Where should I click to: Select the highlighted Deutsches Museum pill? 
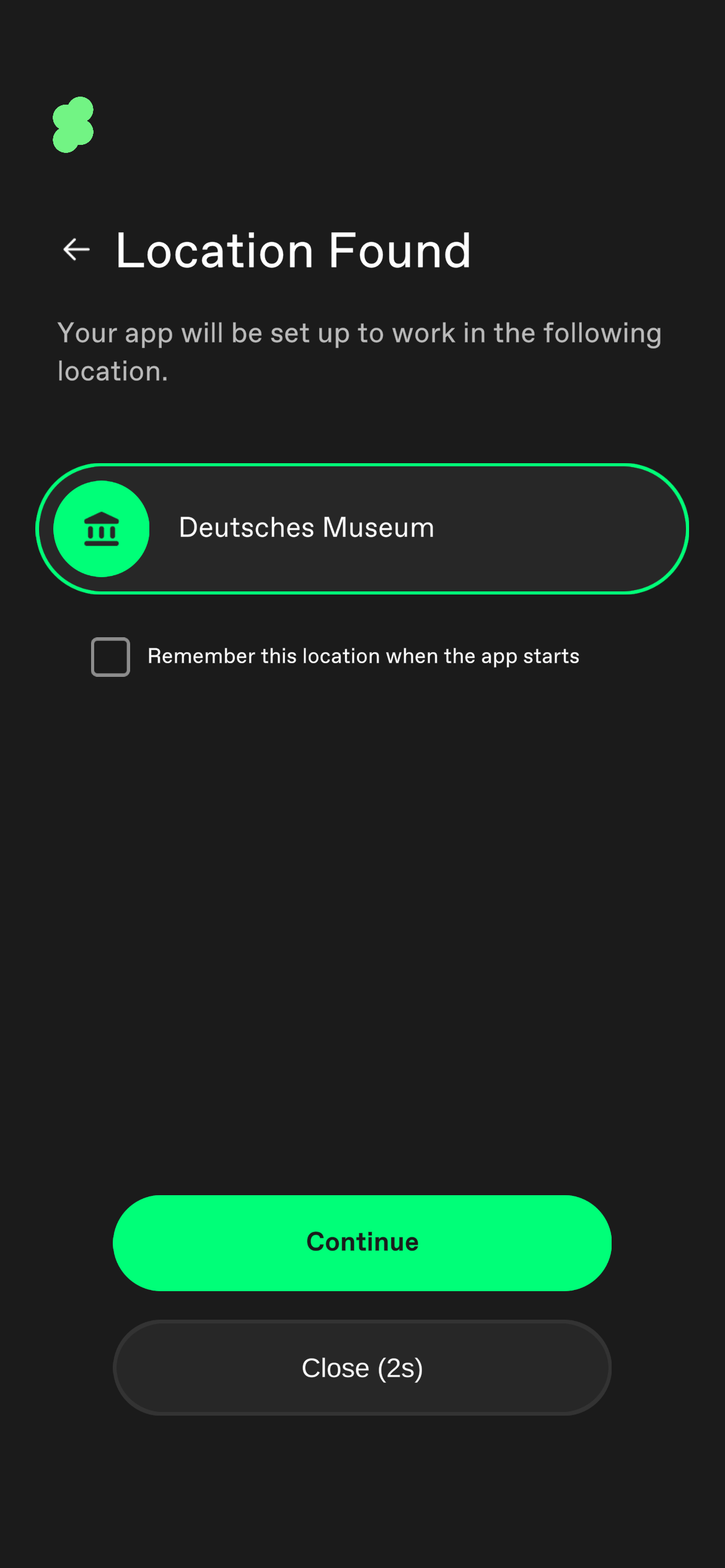point(361,528)
